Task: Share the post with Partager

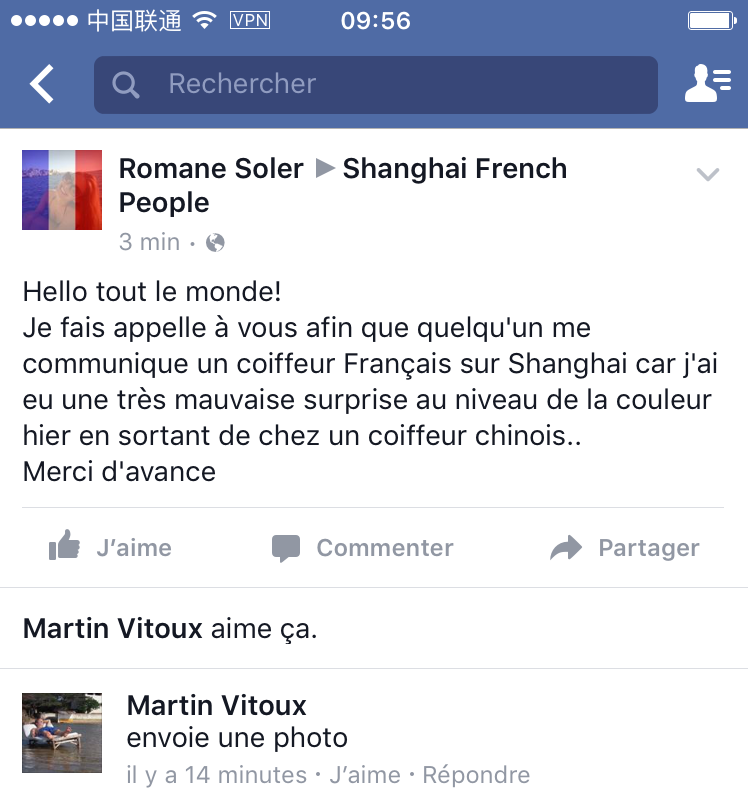Action: [625, 548]
